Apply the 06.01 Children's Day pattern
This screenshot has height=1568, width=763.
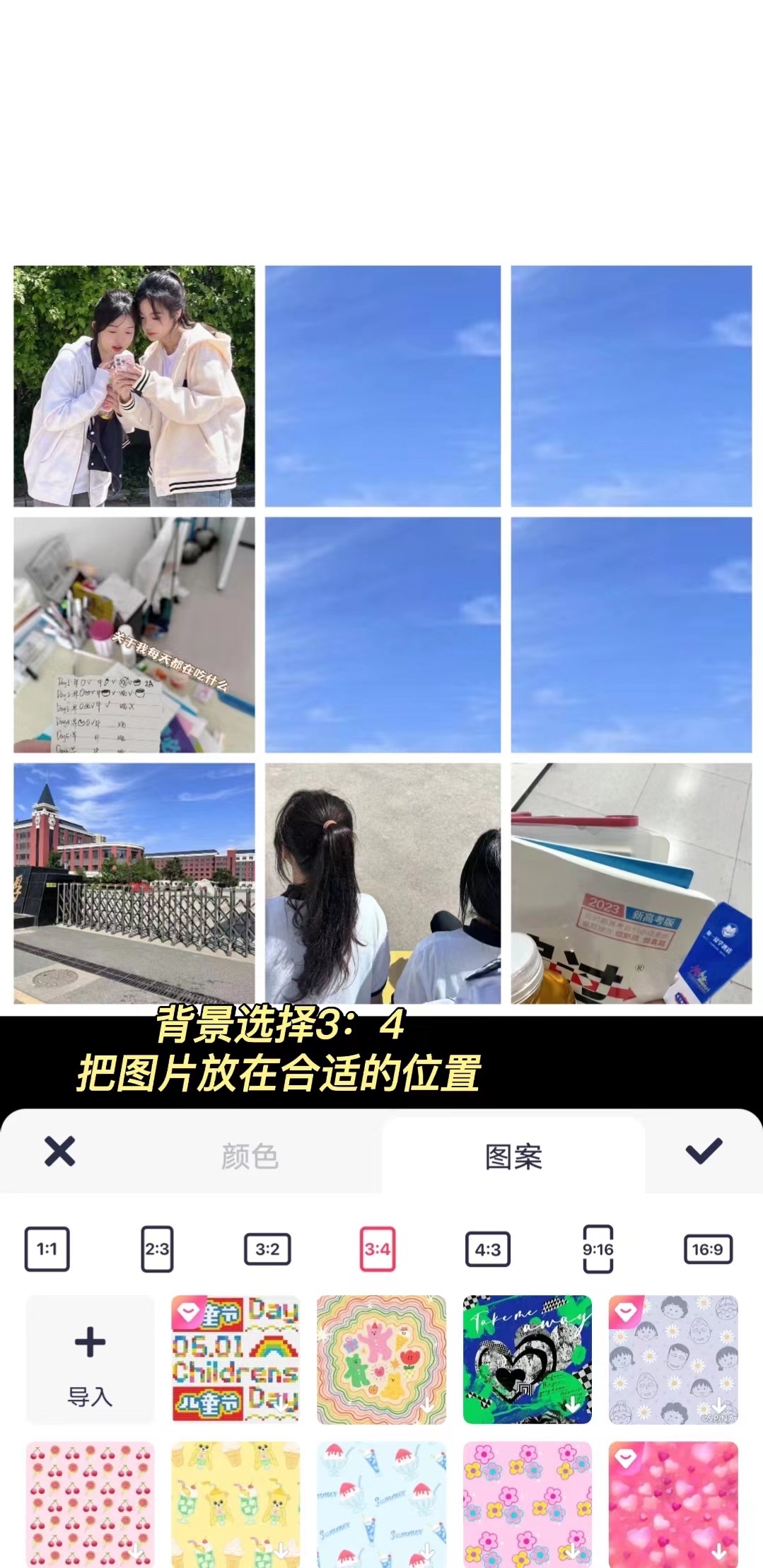(235, 1359)
